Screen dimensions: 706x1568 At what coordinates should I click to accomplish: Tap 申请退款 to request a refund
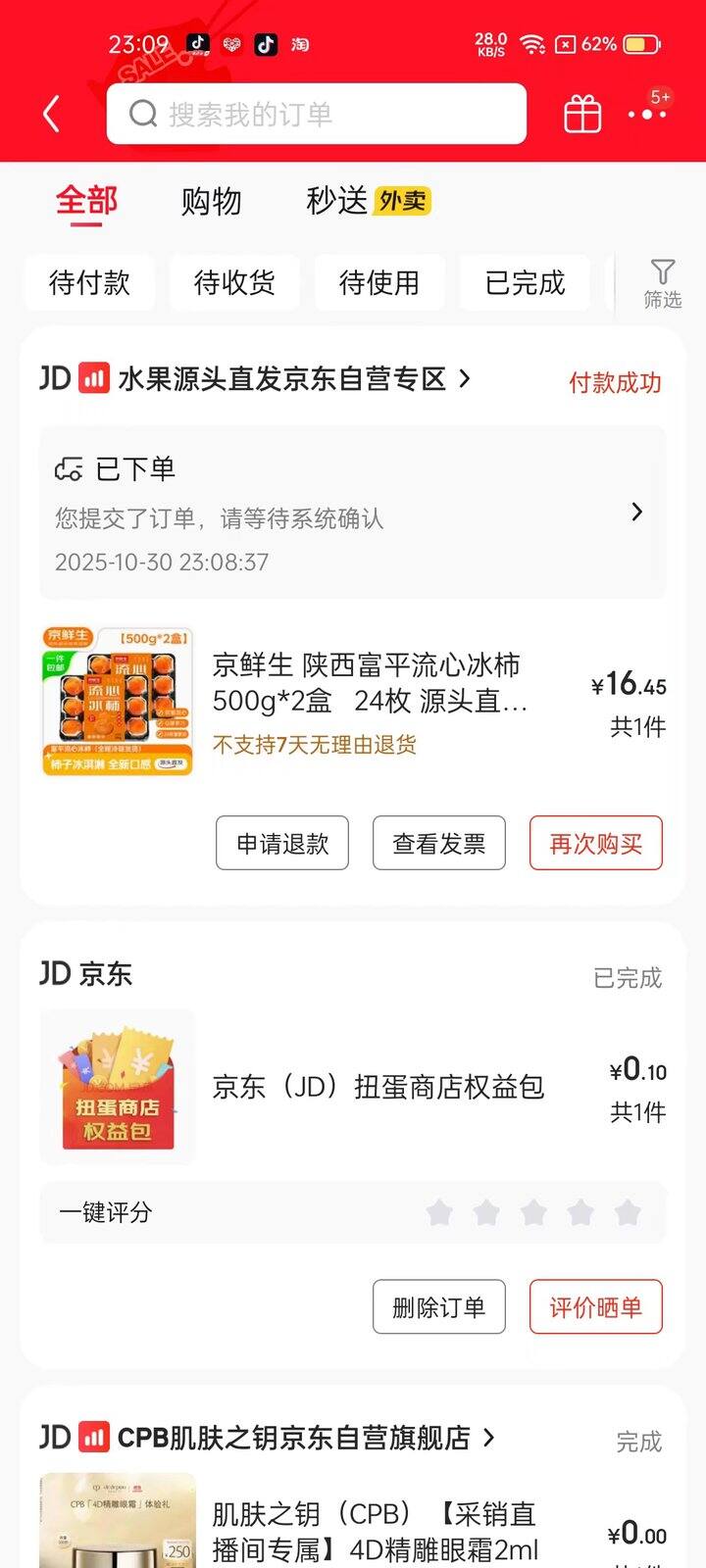coord(281,843)
